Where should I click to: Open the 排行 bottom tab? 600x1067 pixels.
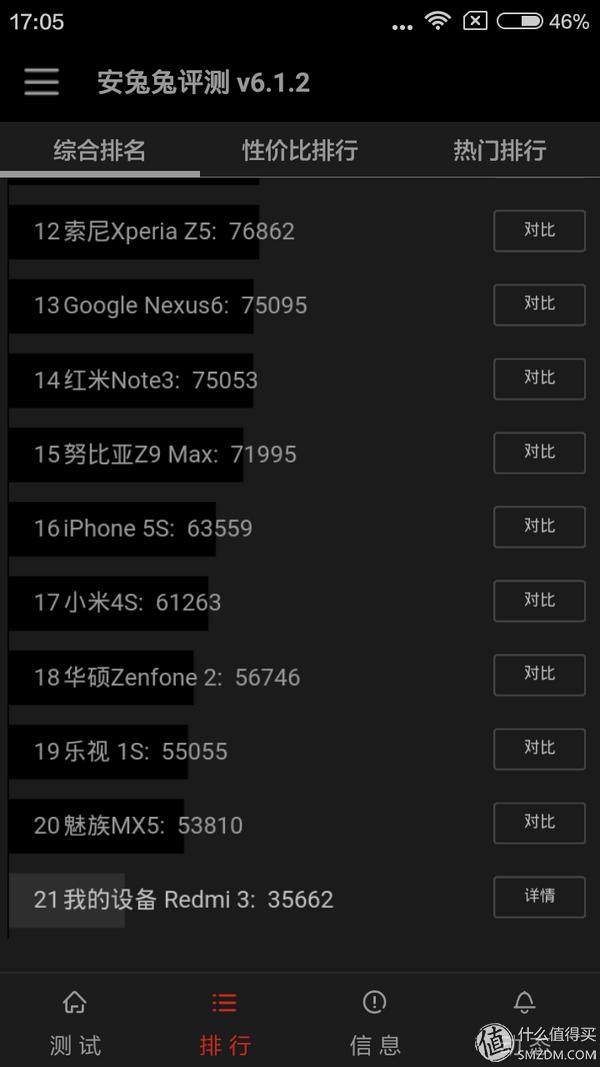coord(225,1022)
